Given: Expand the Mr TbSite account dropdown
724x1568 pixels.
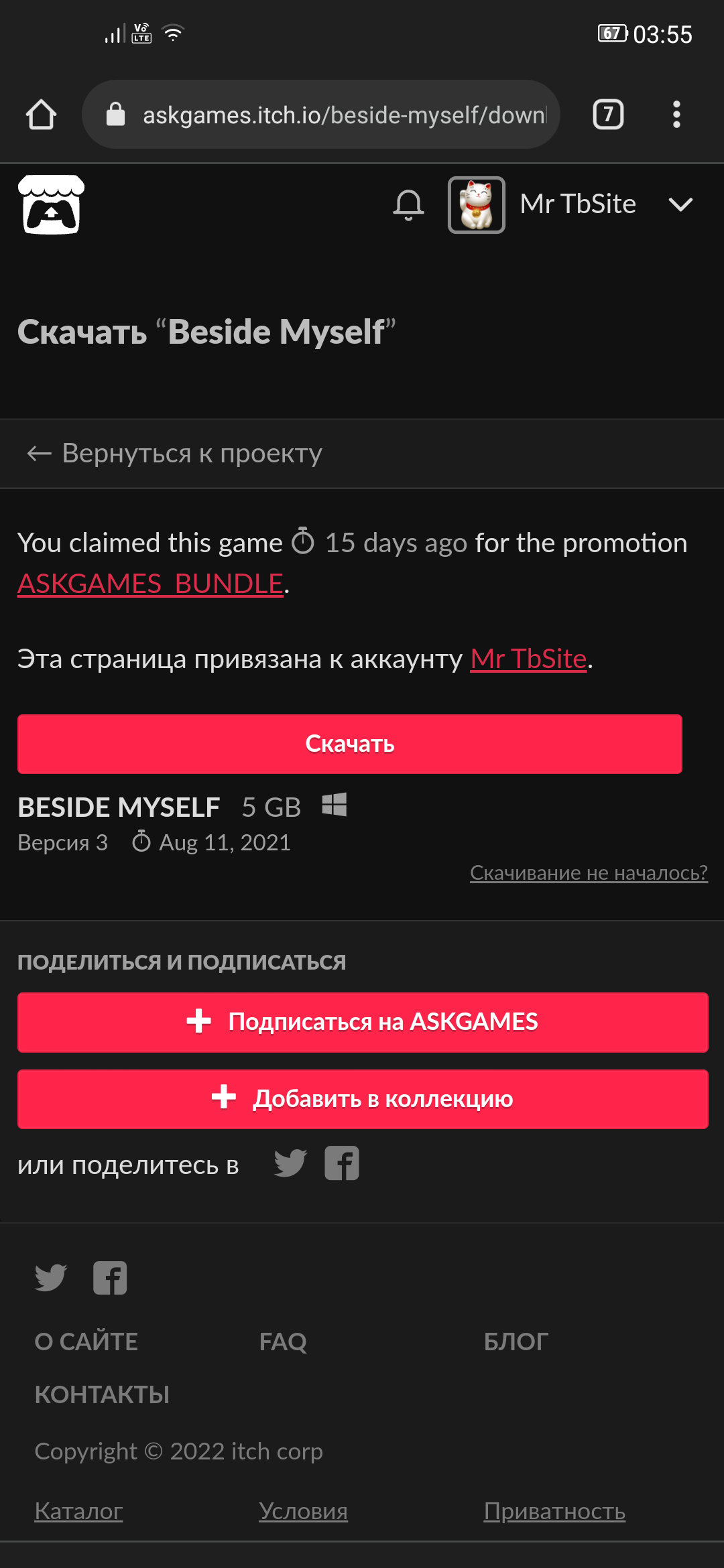Looking at the screenshot, I should click(x=680, y=204).
